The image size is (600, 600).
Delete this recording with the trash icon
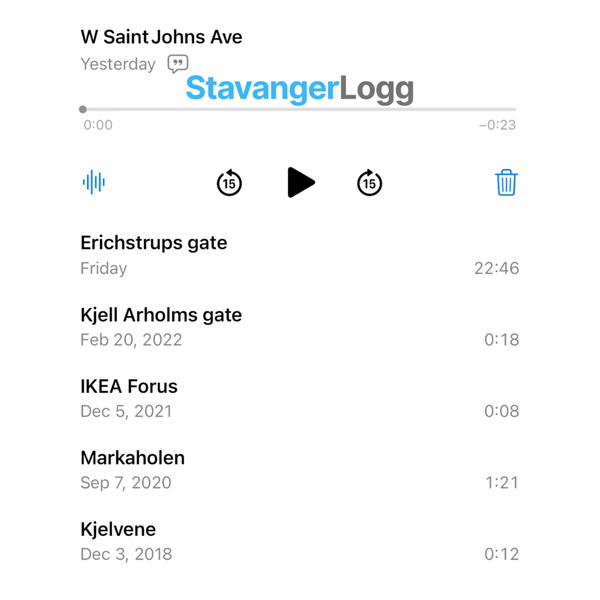[506, 183]
